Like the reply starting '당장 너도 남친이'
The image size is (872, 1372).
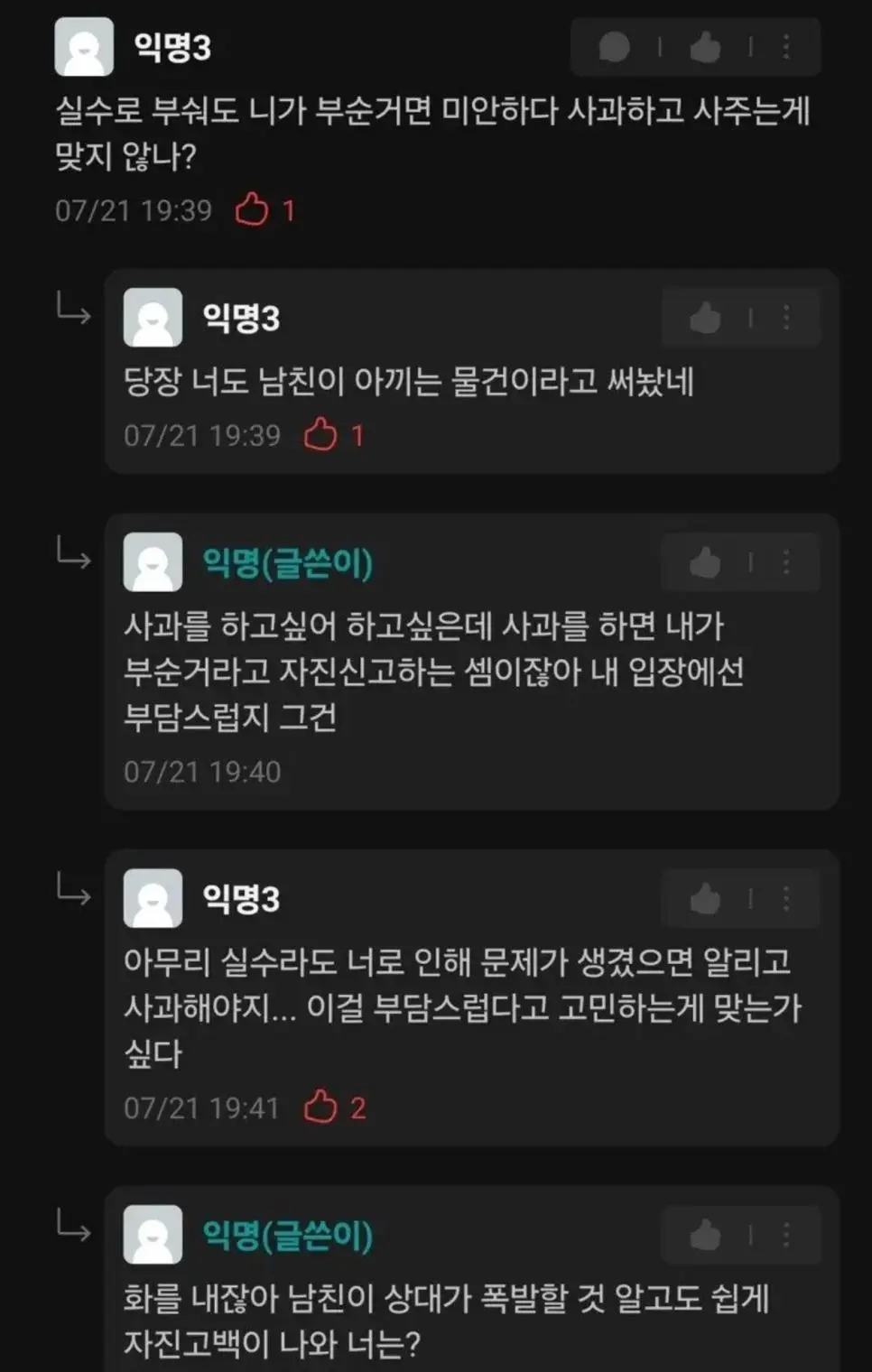click(705, 318)
